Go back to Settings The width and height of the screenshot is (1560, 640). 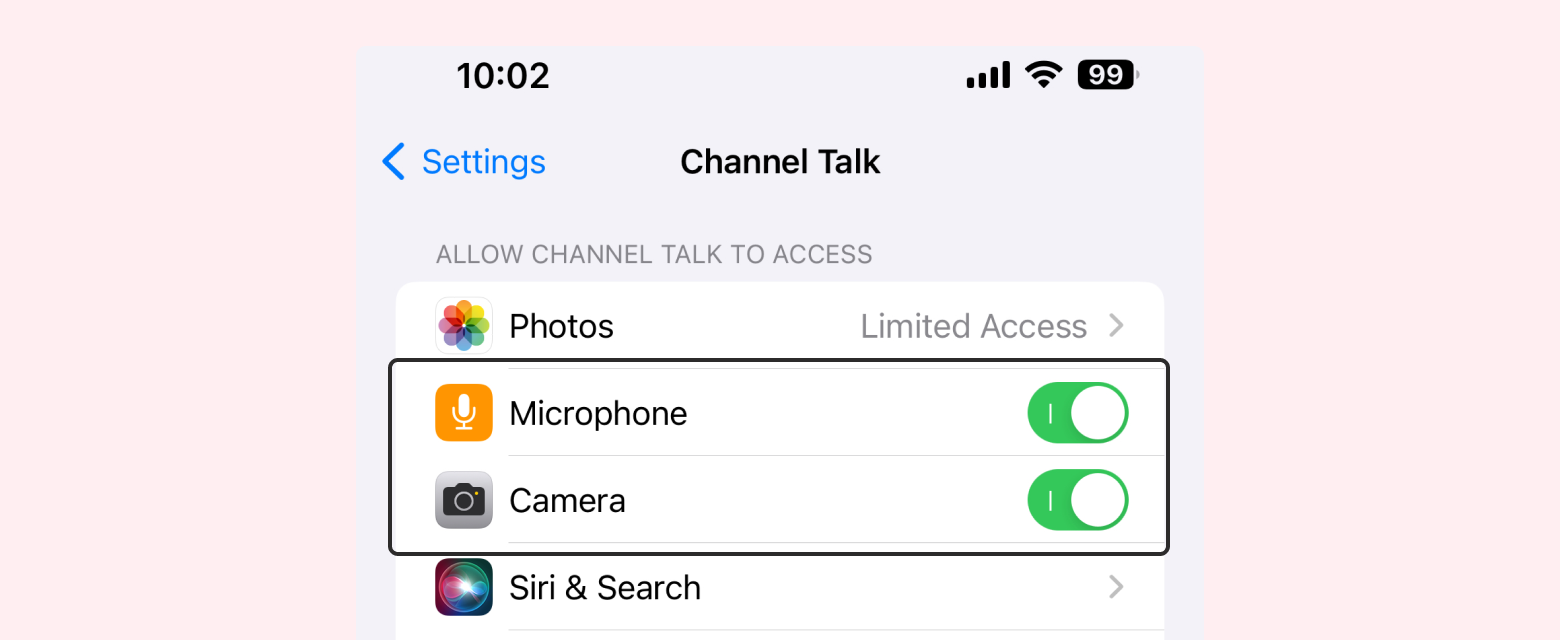click(464, 162)
